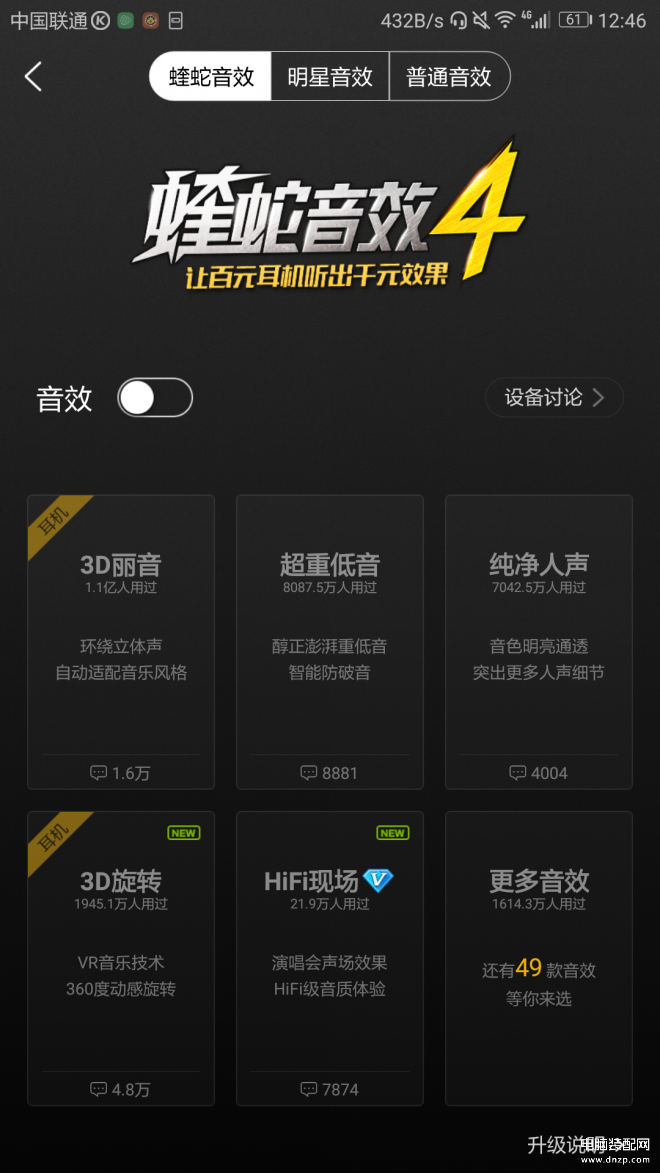This screenshot has height=1173, width=660.
Task: Switch to the 普通音效 tab
Action: [449, 77]
